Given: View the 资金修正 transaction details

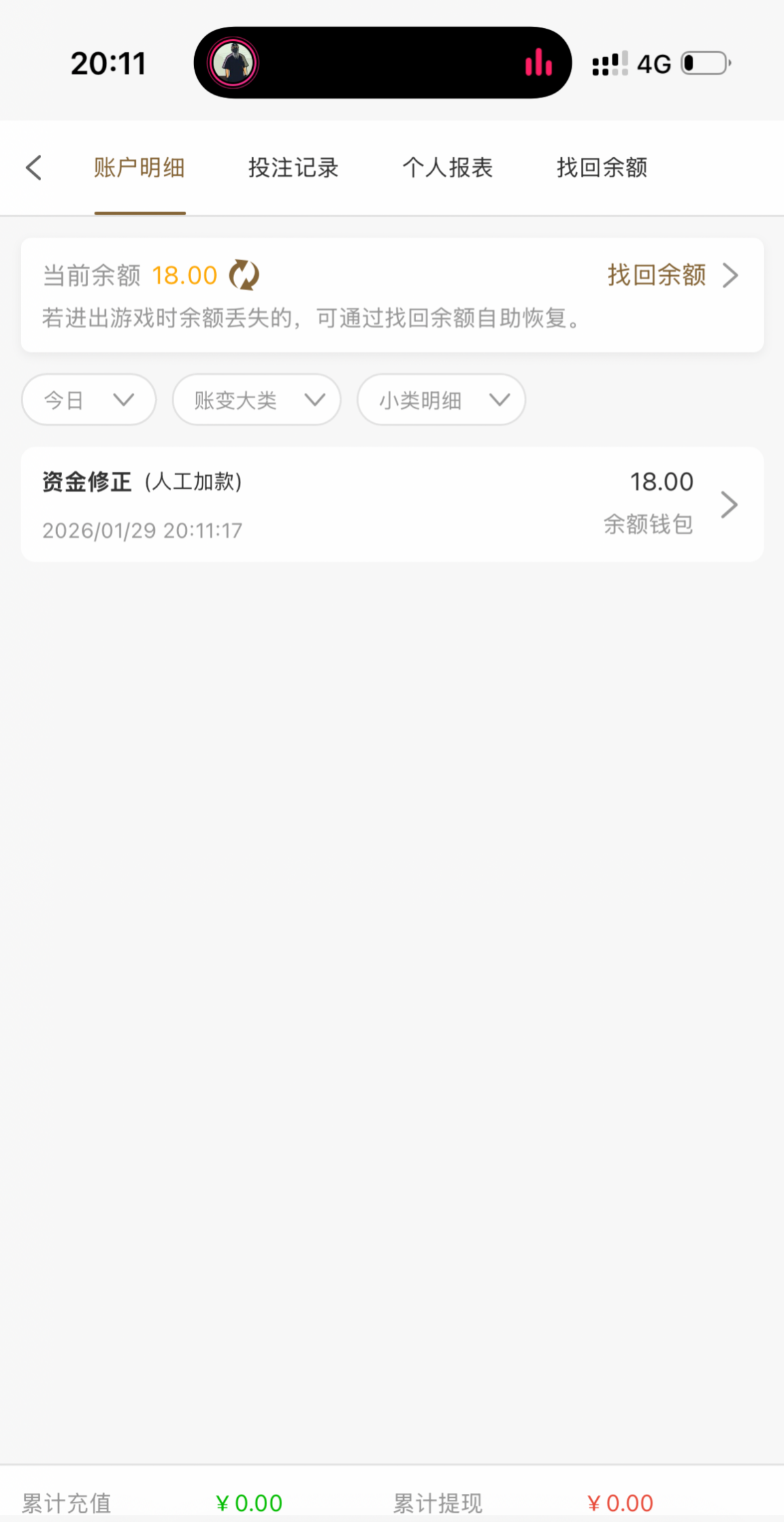Looking at the screenshot, I should (x=392, y=505).
